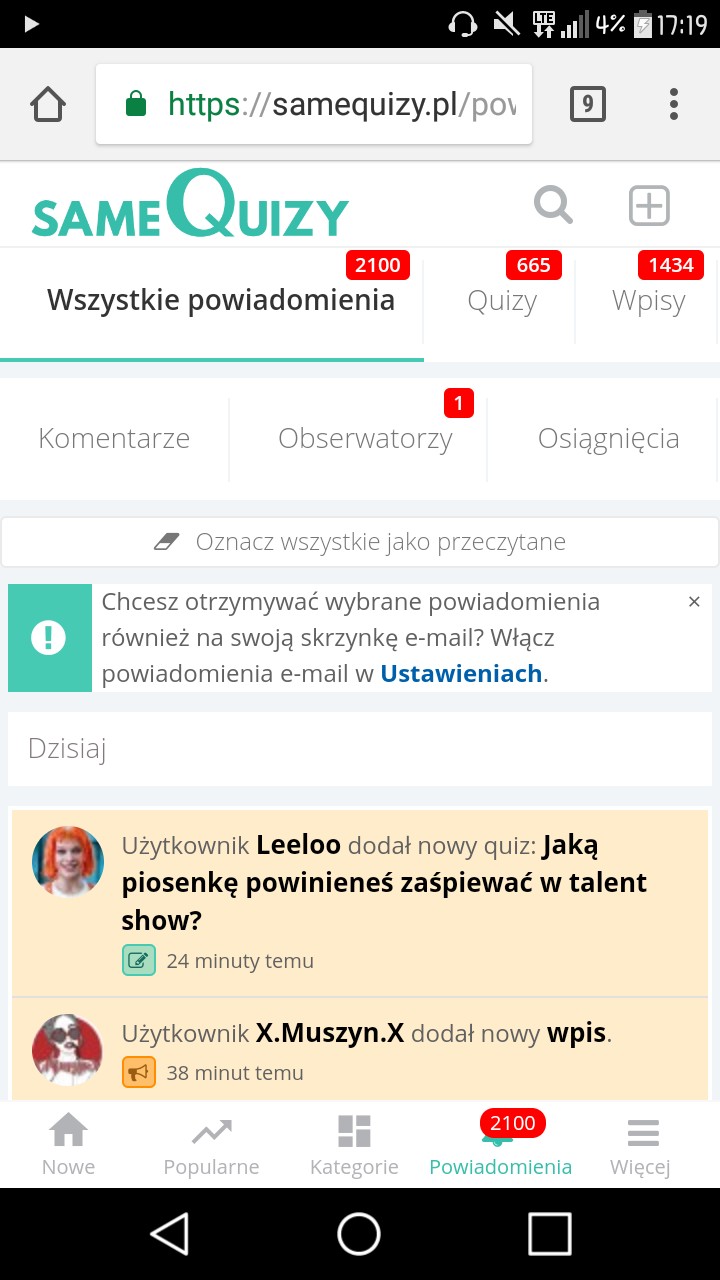Open Leeloo's new quiz notification

click(384, 883)
